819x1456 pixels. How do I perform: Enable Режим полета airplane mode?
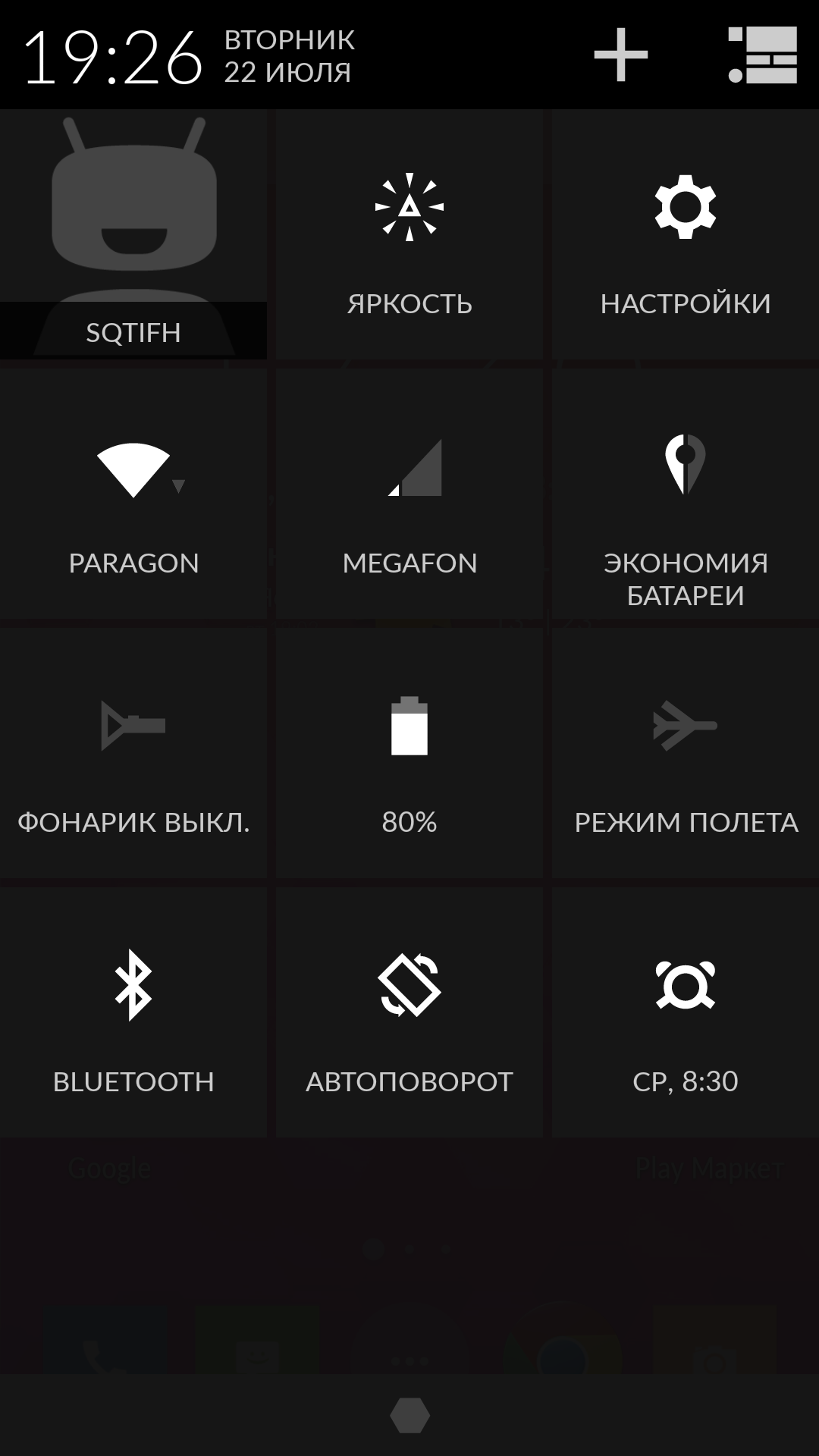tap(686, 755)
